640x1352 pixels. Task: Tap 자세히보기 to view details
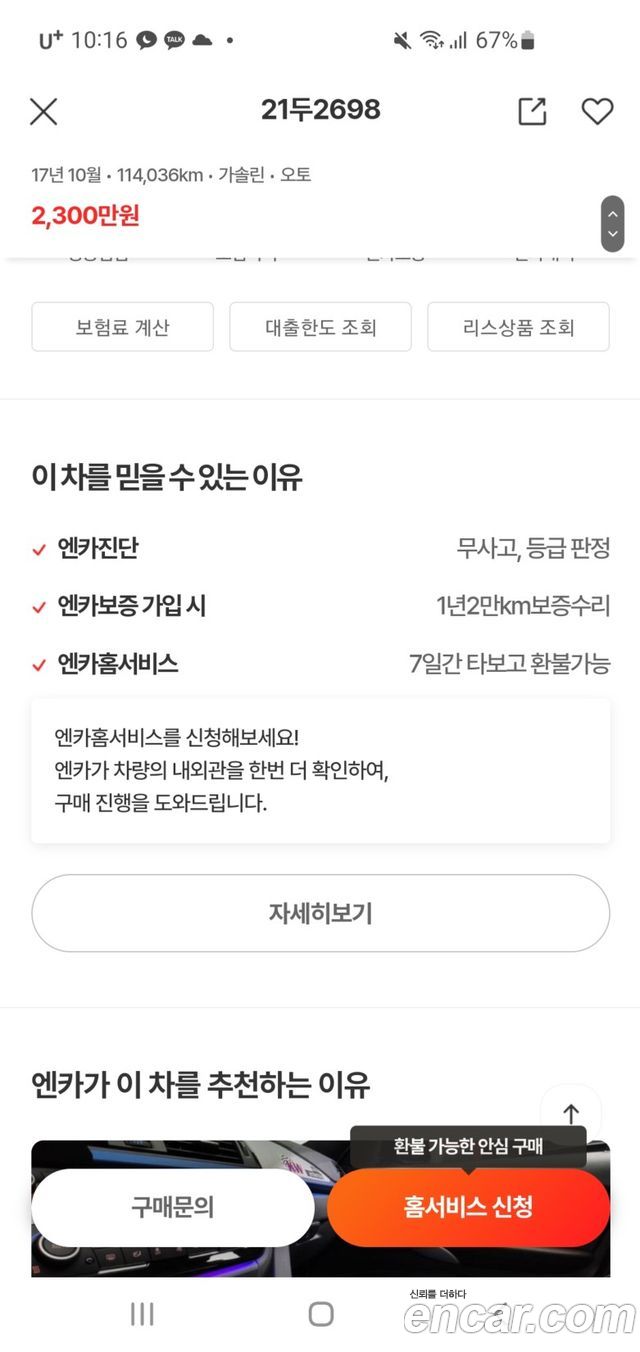click(x=320, y=913)
